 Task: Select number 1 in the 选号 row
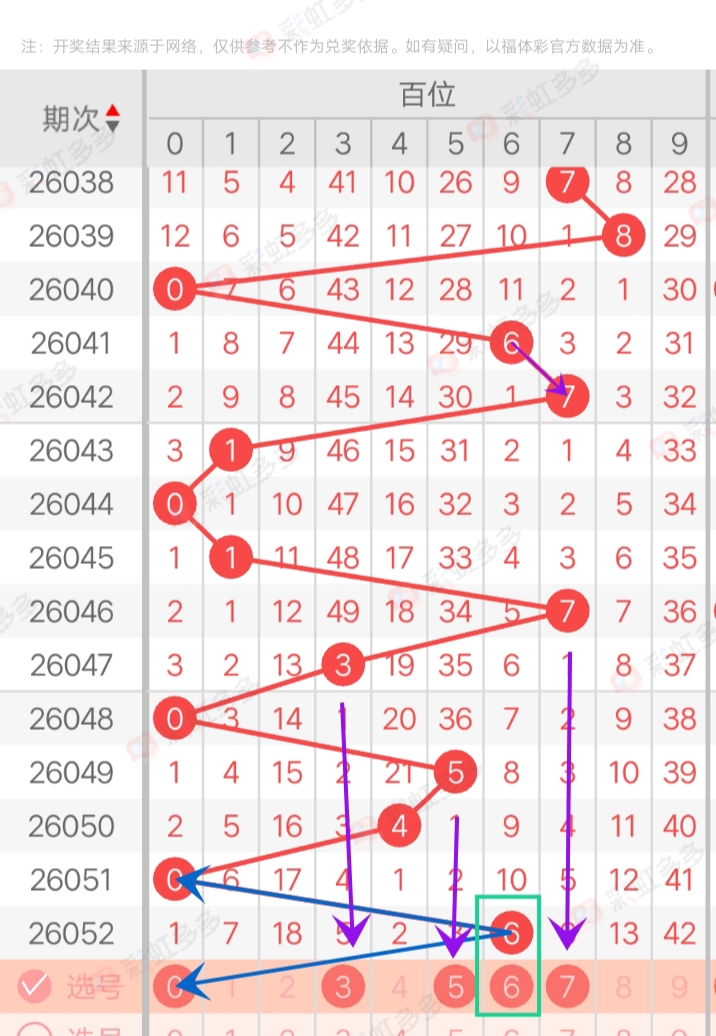(231, 987)
